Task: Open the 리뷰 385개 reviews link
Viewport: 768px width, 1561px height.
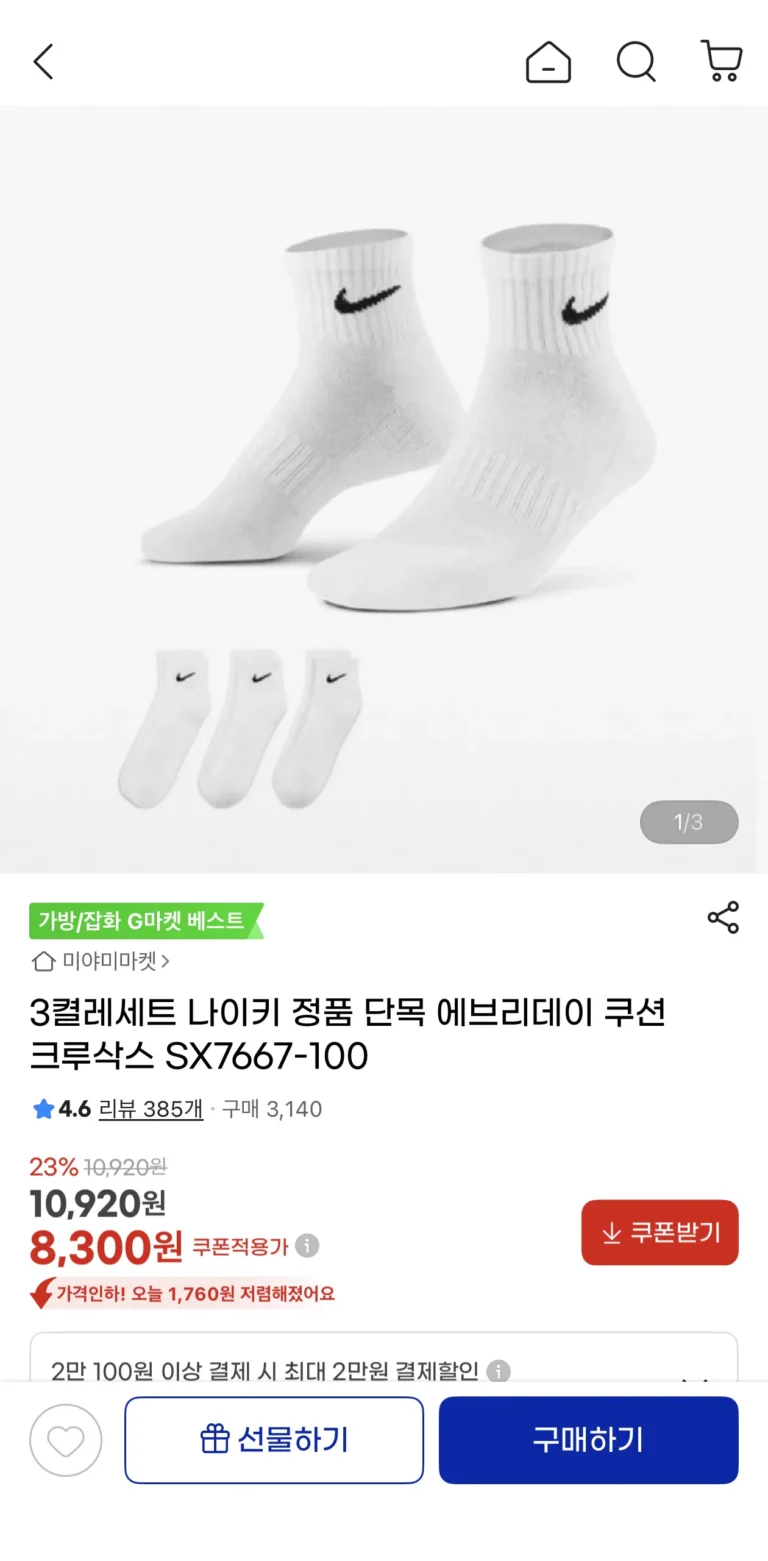Action: point(150,1109)
